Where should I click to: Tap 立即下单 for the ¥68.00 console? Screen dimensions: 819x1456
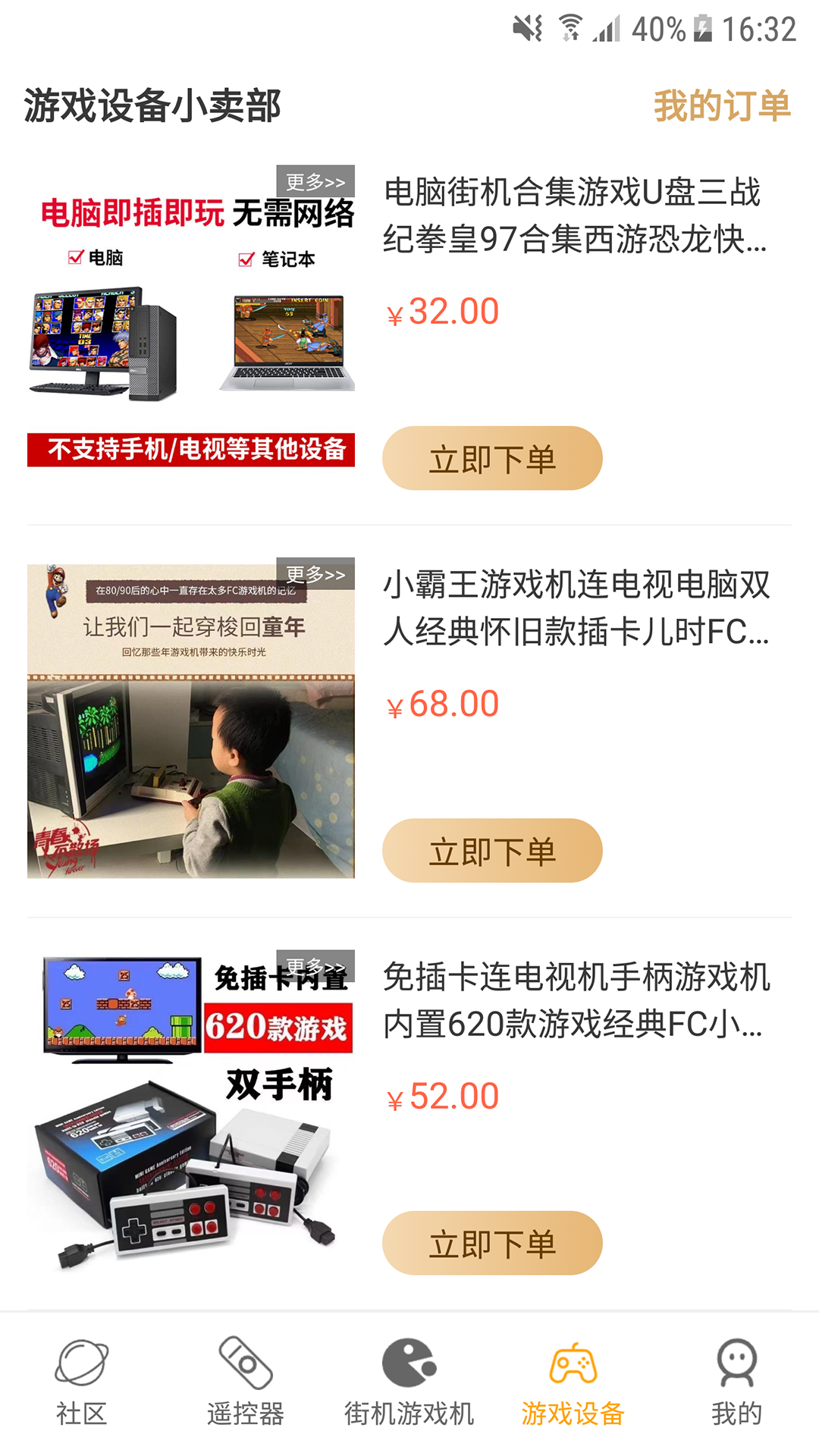click(x=491, y=850)
